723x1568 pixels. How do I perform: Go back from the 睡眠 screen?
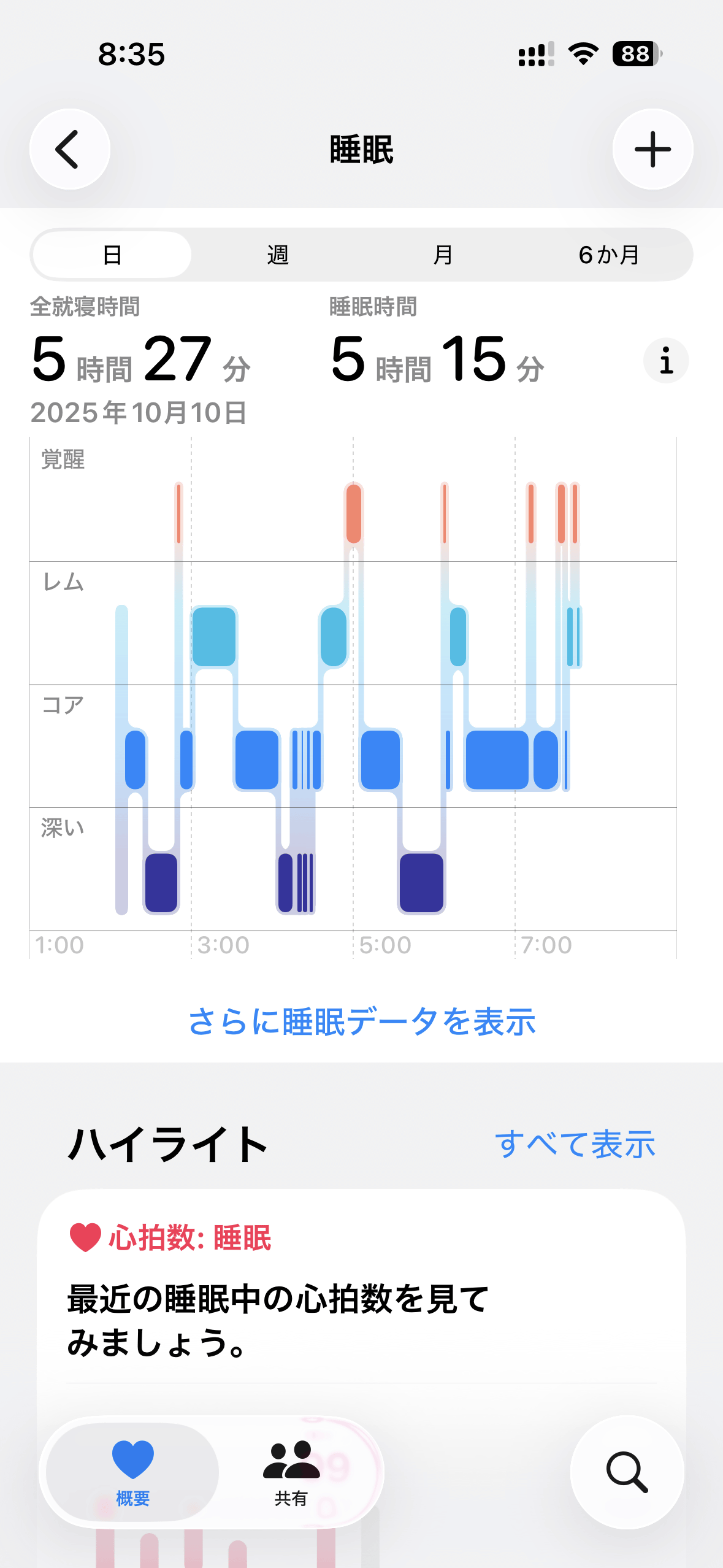click(69, 149)
